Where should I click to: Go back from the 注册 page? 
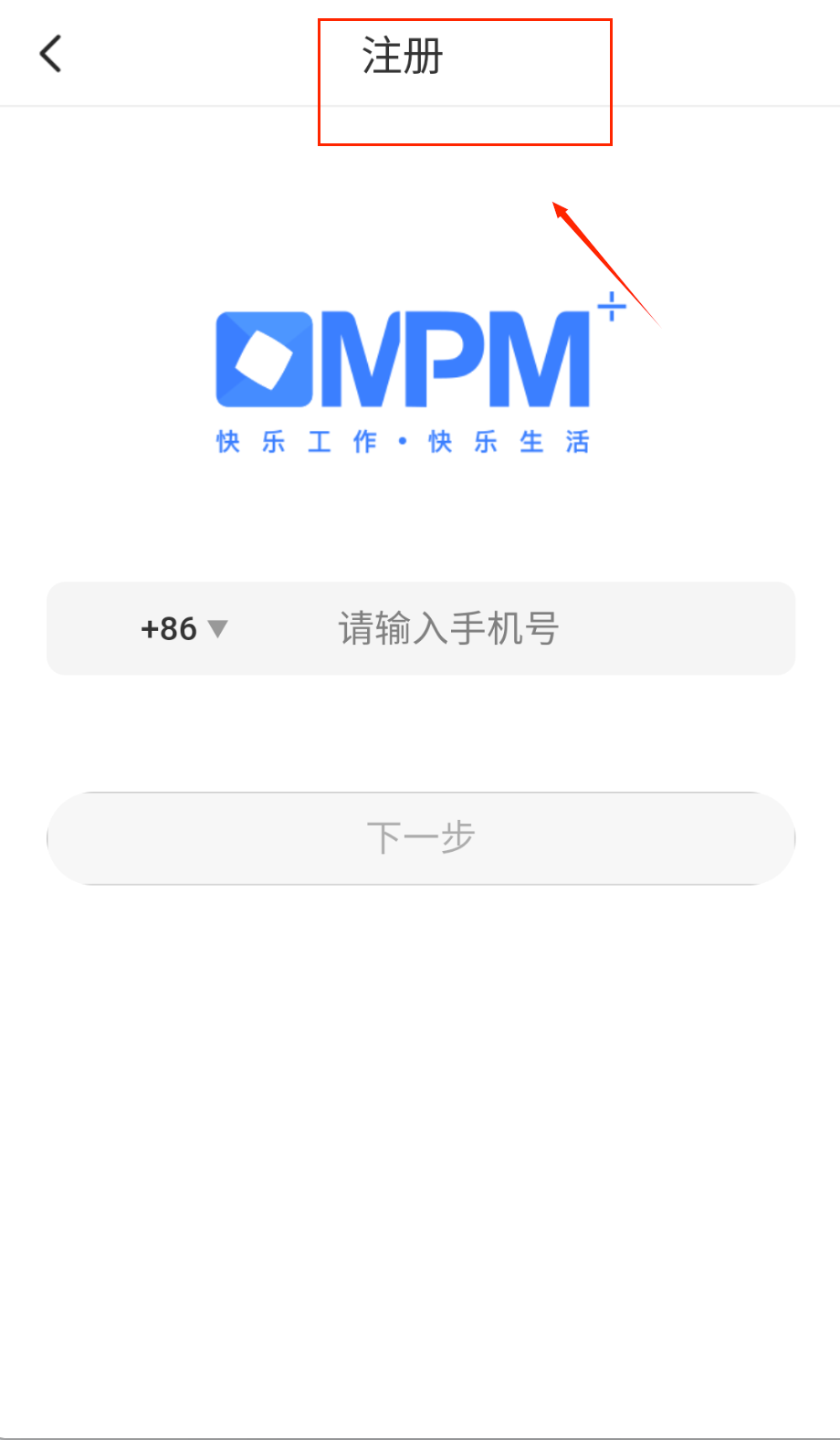(x=51, y=54)
